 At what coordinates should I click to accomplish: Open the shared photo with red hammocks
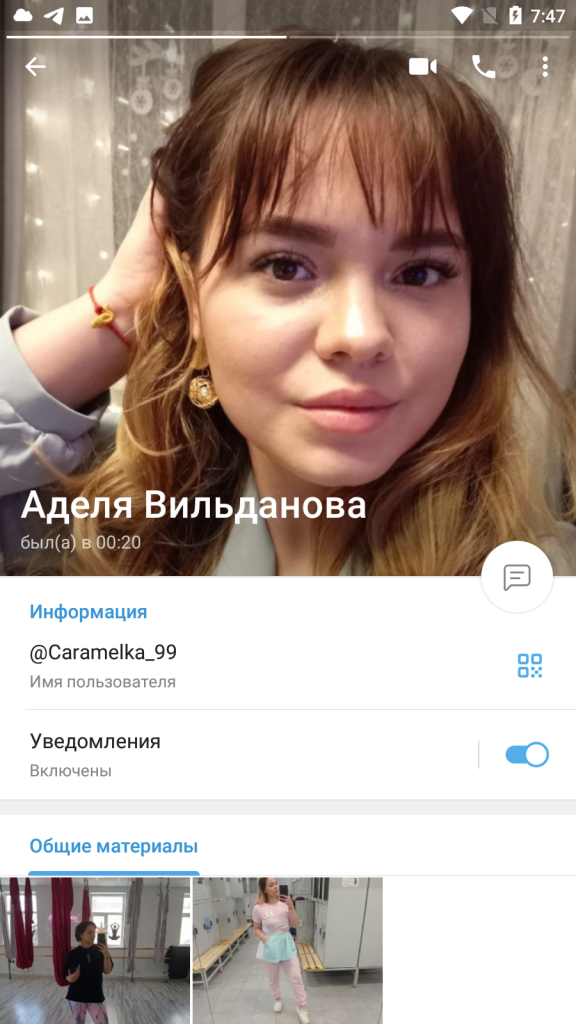[95, 950]
